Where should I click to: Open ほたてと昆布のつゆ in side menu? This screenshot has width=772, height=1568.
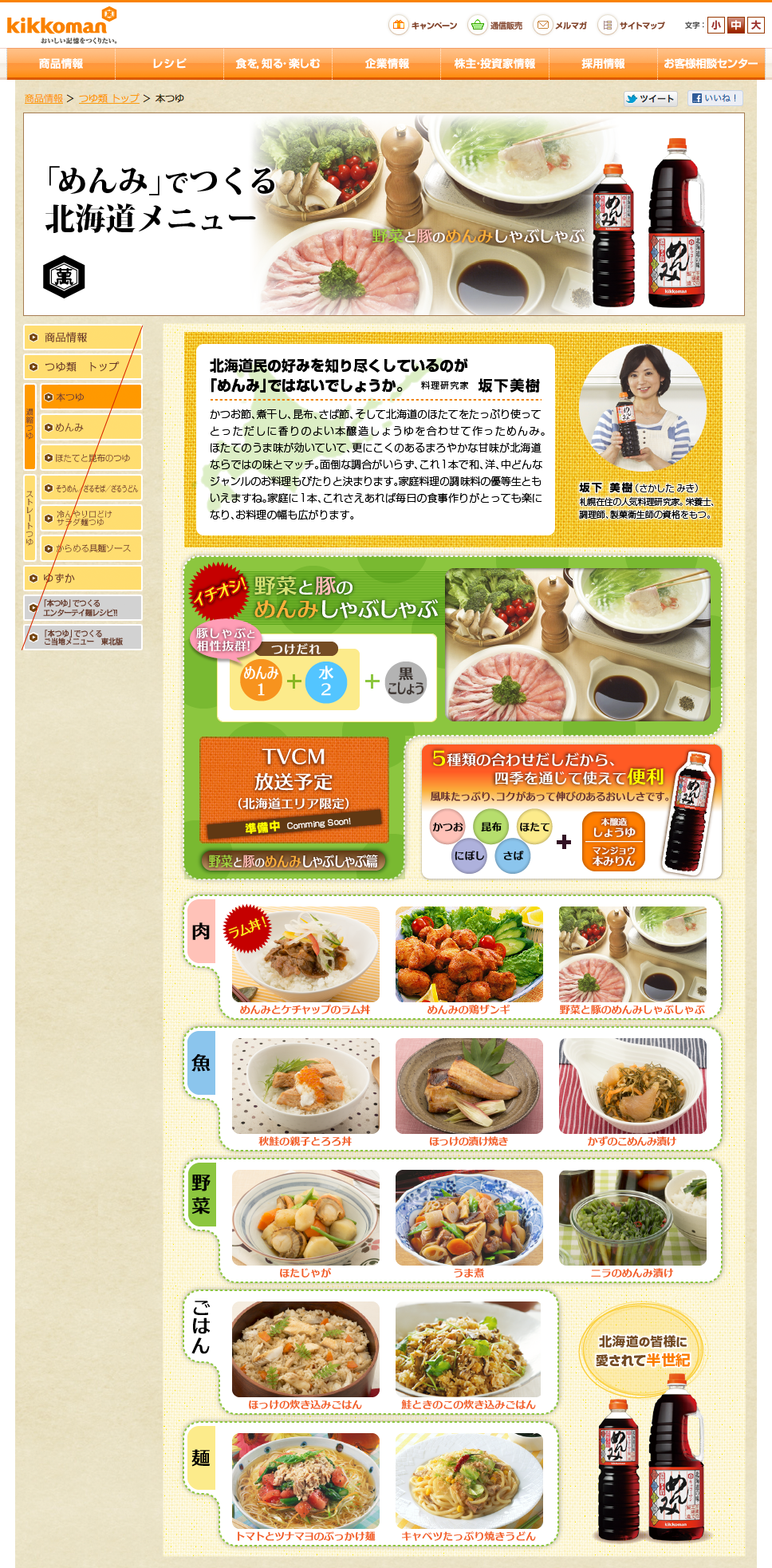point(91,457)
